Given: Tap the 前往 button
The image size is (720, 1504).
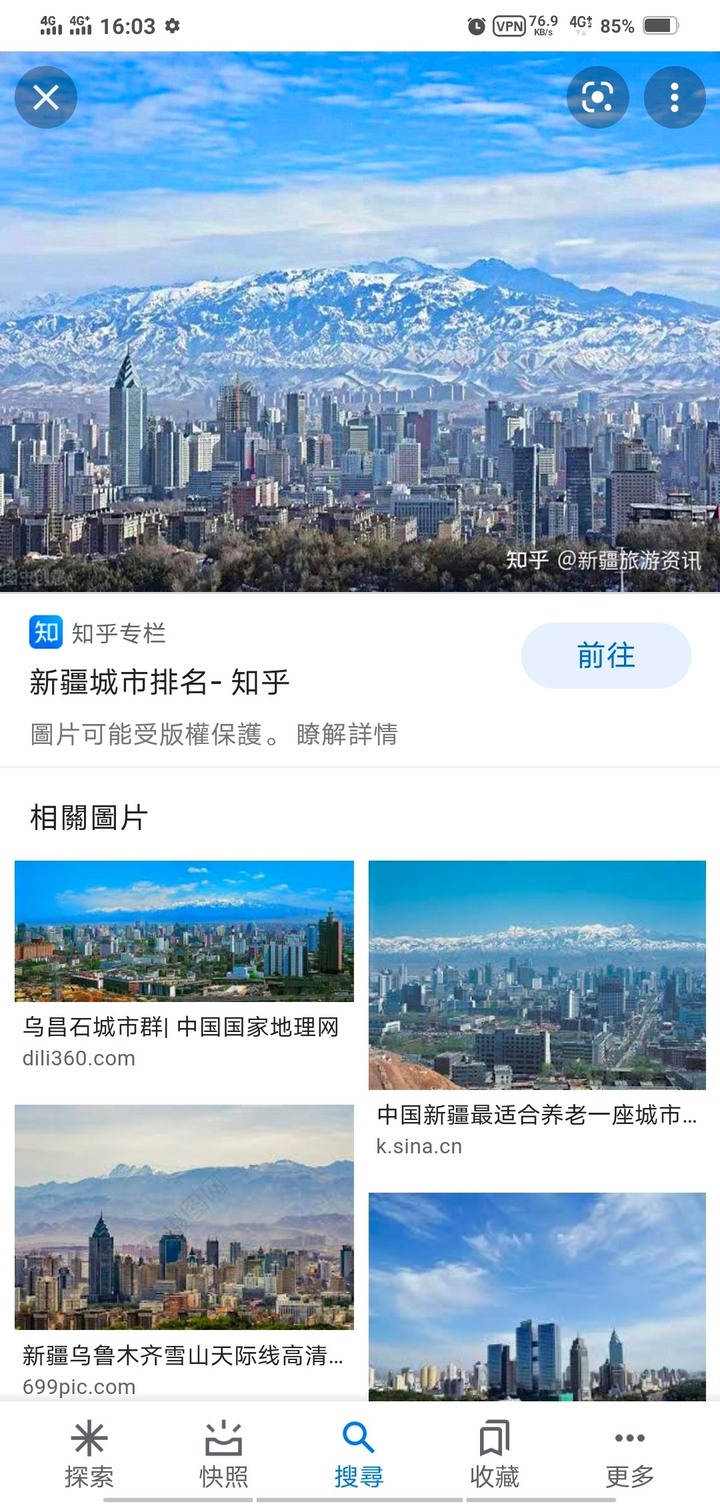Looking at the screenshot, I should click(606, 656).
